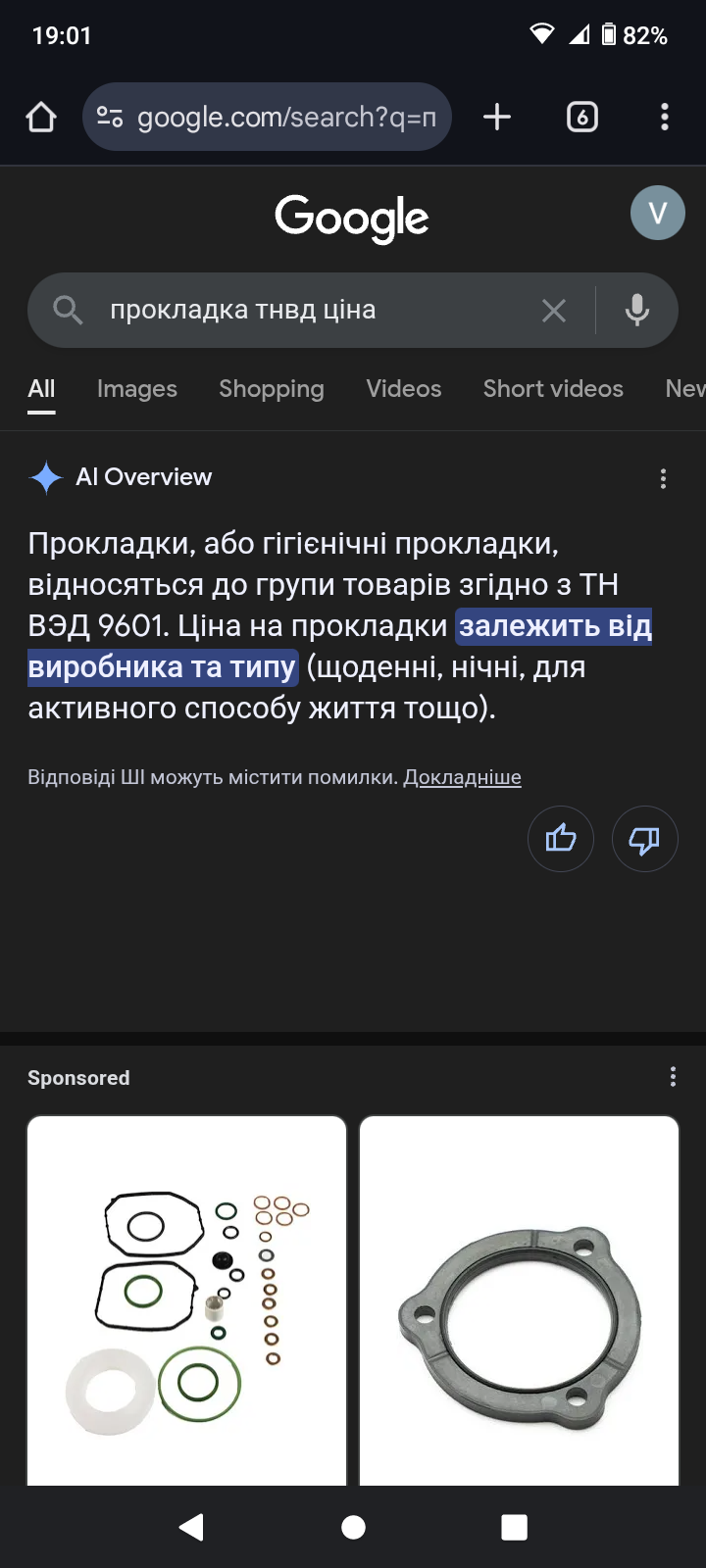Open the sponsored gray round gasket product
This screenshot has height=1568, width=706.
(x=519, y=1303)
